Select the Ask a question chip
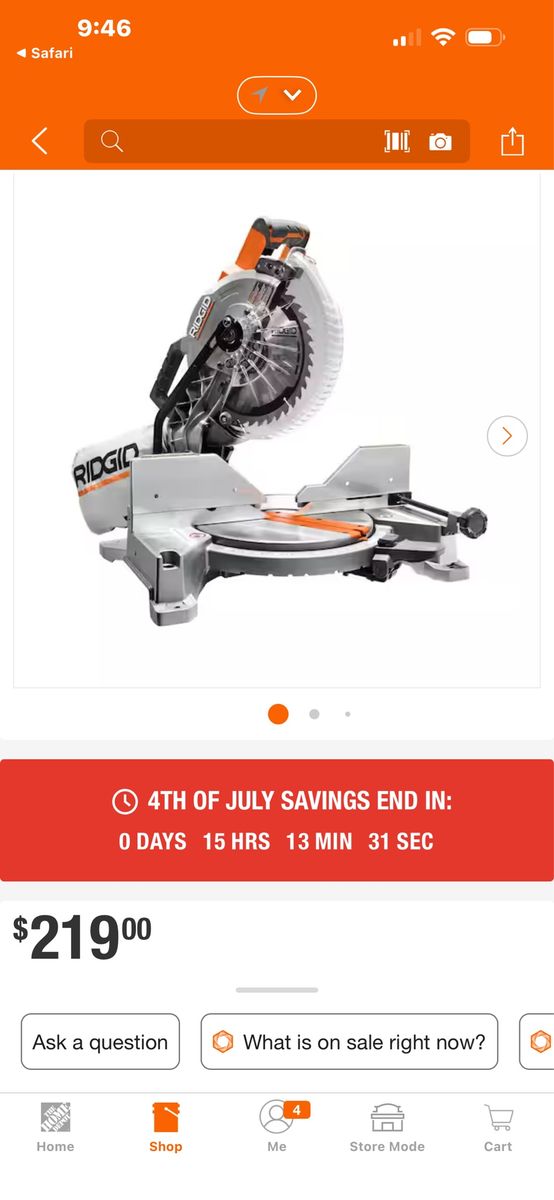This screenshot has width=554, height=1200. pos(100,1042)
